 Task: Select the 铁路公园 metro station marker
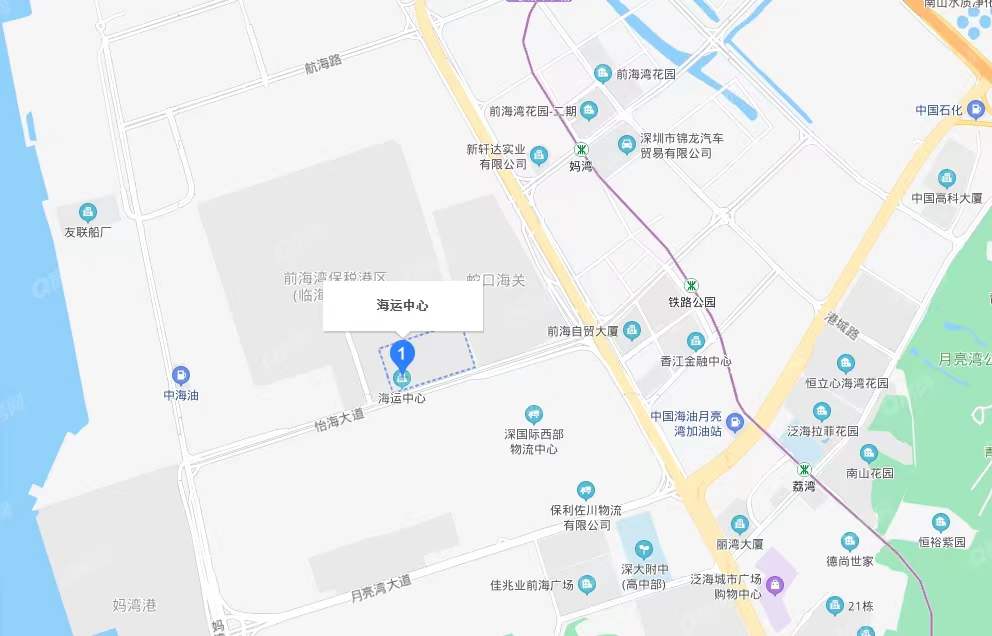point(692,285)
